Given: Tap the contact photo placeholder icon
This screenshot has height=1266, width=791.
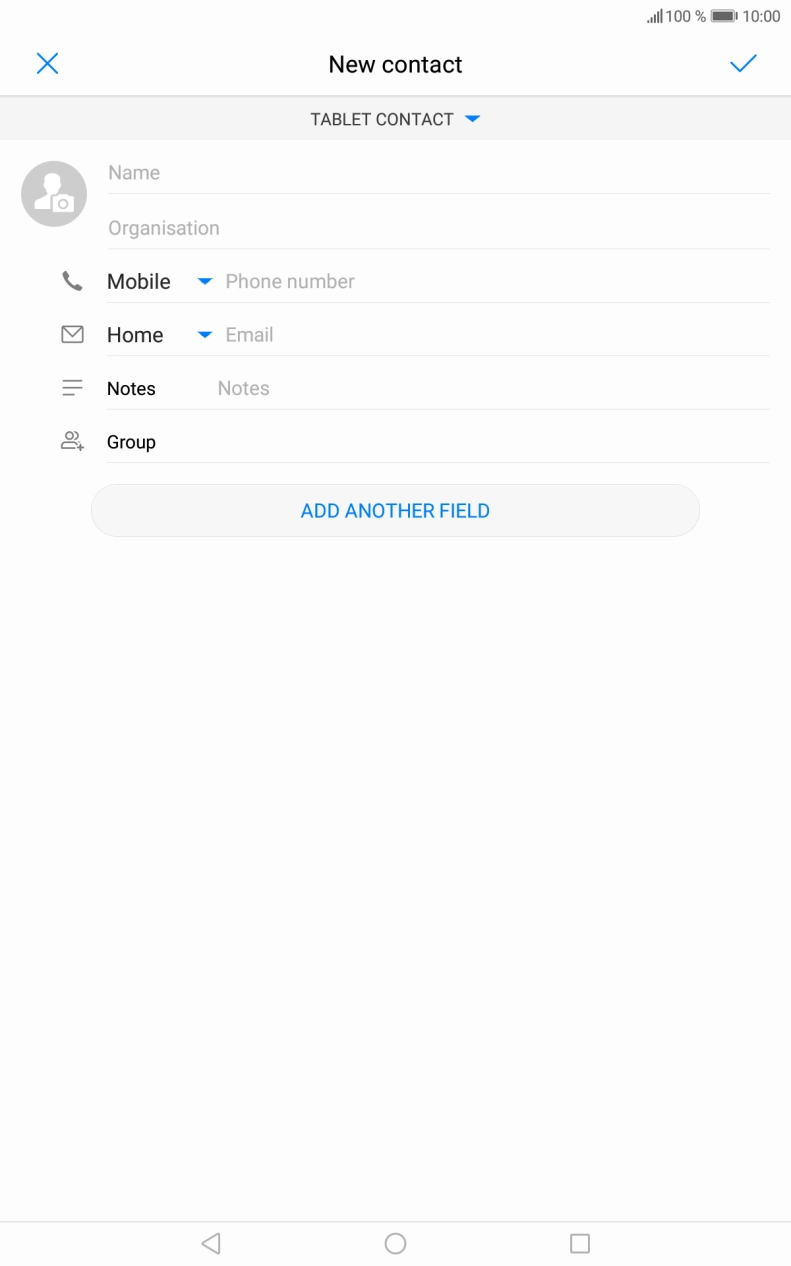Looking at the screenshot, I should [x=54, y=193].
